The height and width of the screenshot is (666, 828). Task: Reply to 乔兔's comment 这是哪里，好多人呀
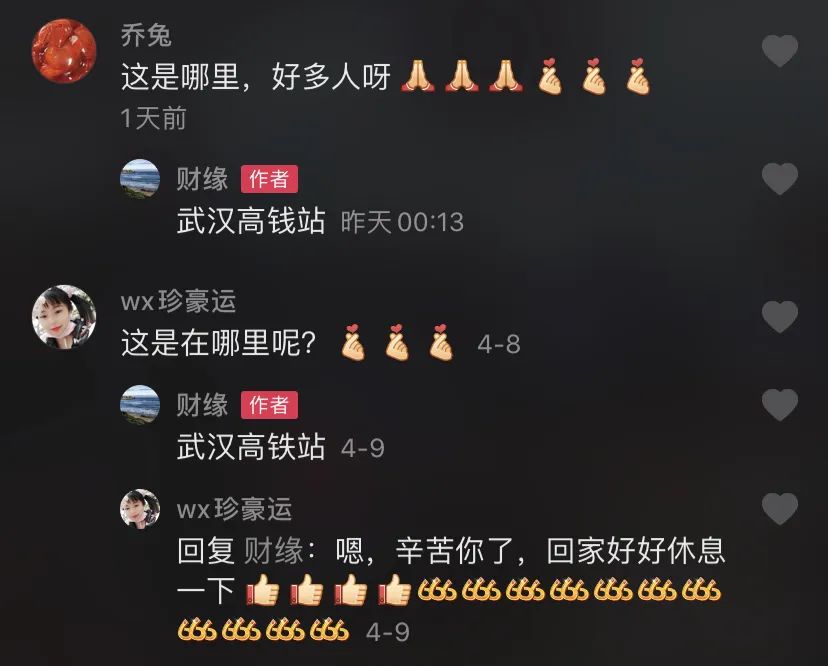(260, 77)
